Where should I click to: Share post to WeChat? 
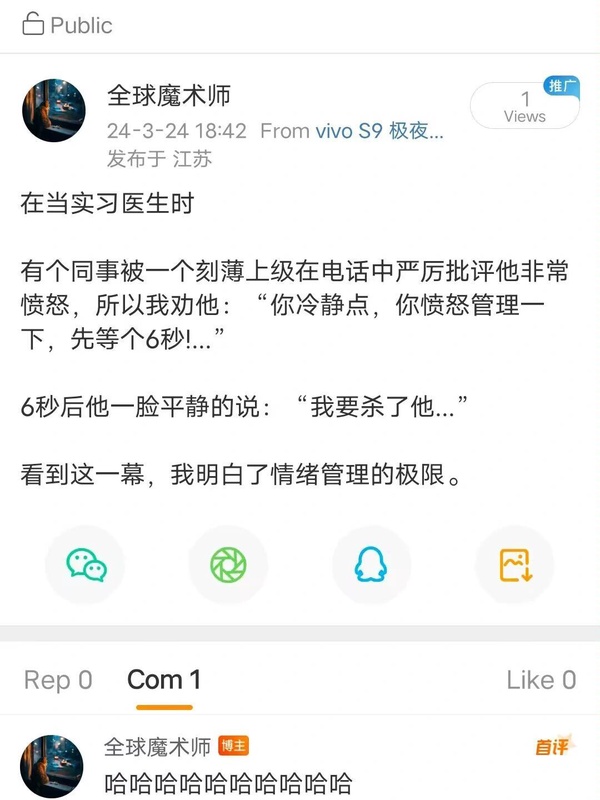point(87,565)
